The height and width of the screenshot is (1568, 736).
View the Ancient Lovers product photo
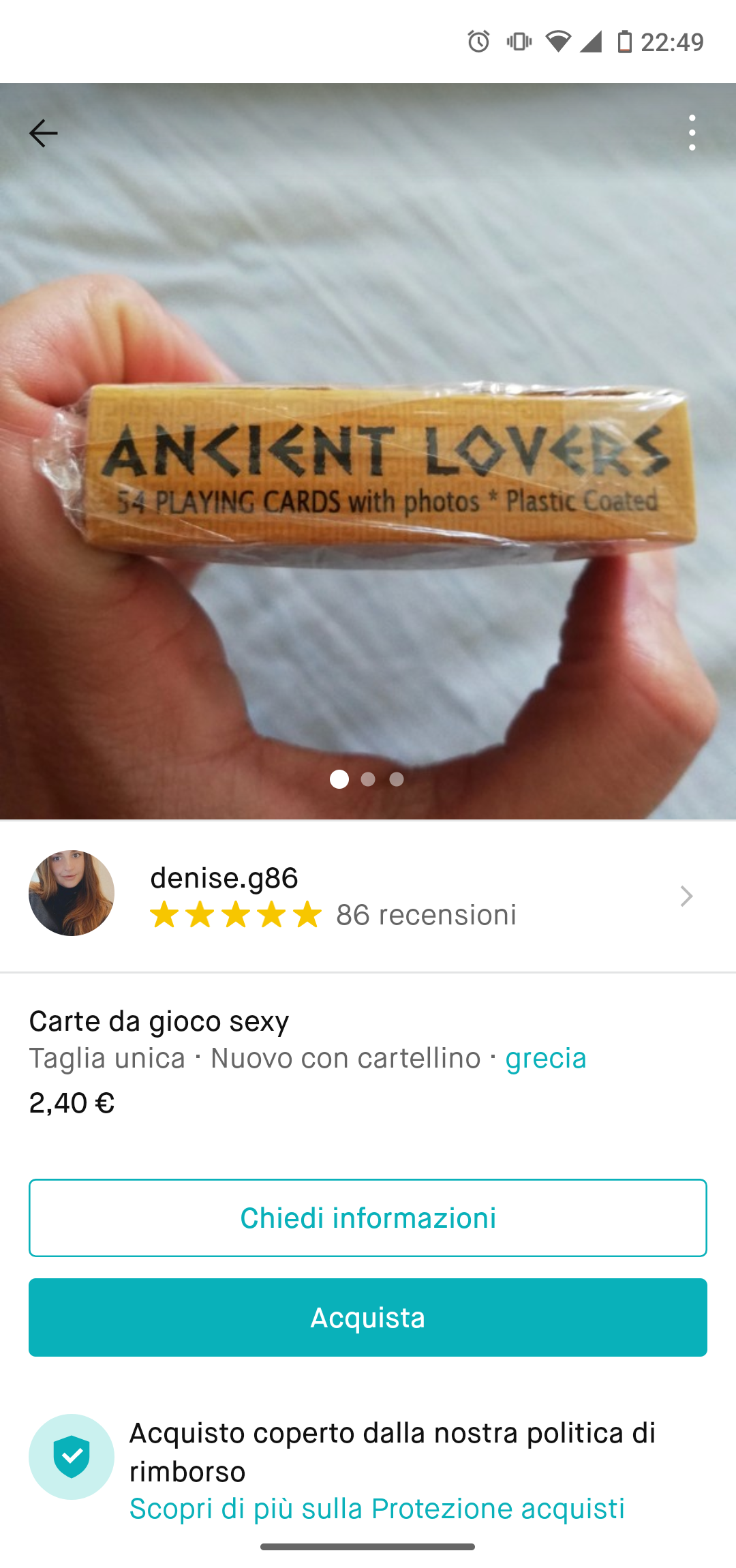[368, 464]
